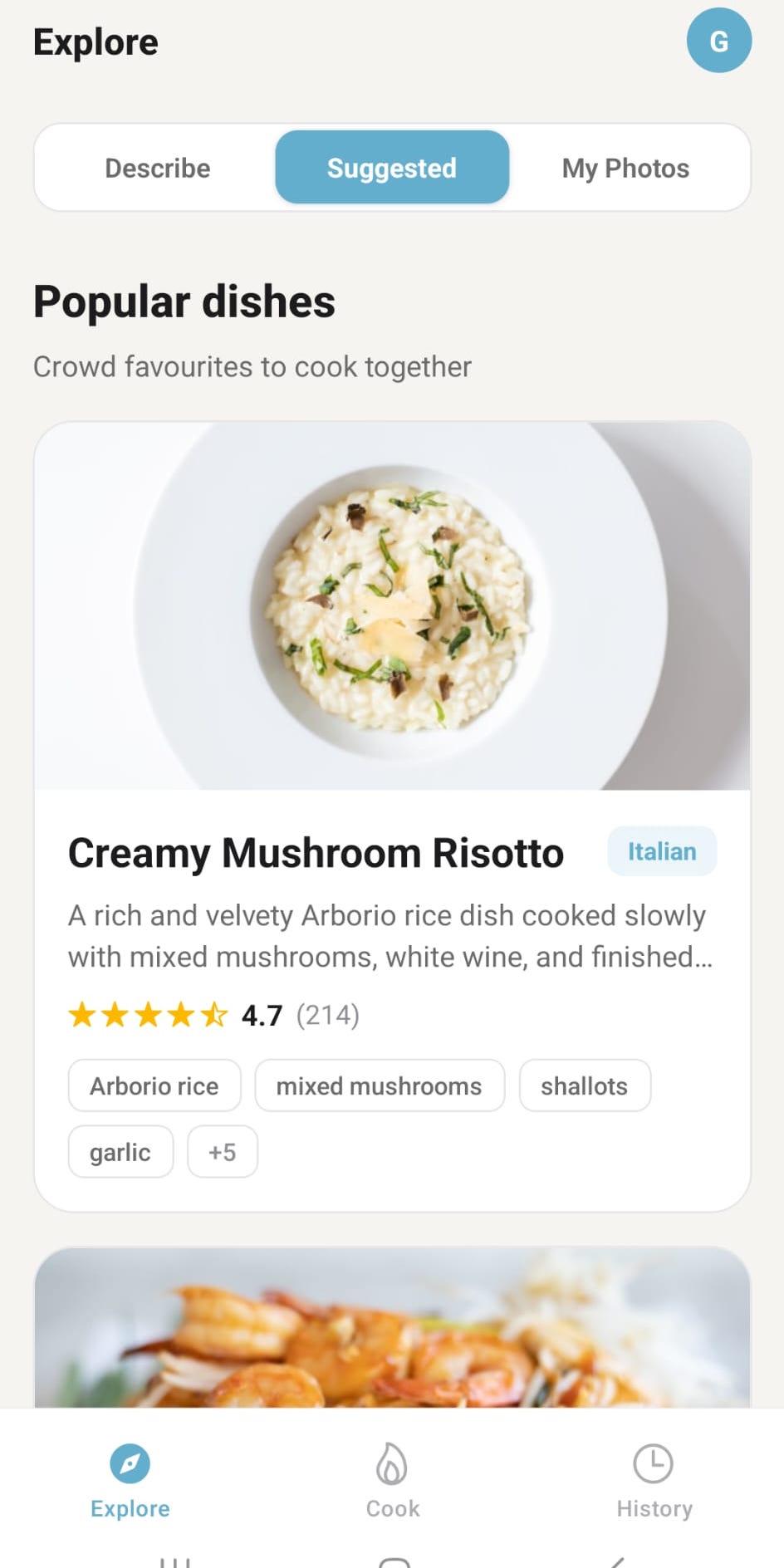Expand the truncated recipe description

386,935
